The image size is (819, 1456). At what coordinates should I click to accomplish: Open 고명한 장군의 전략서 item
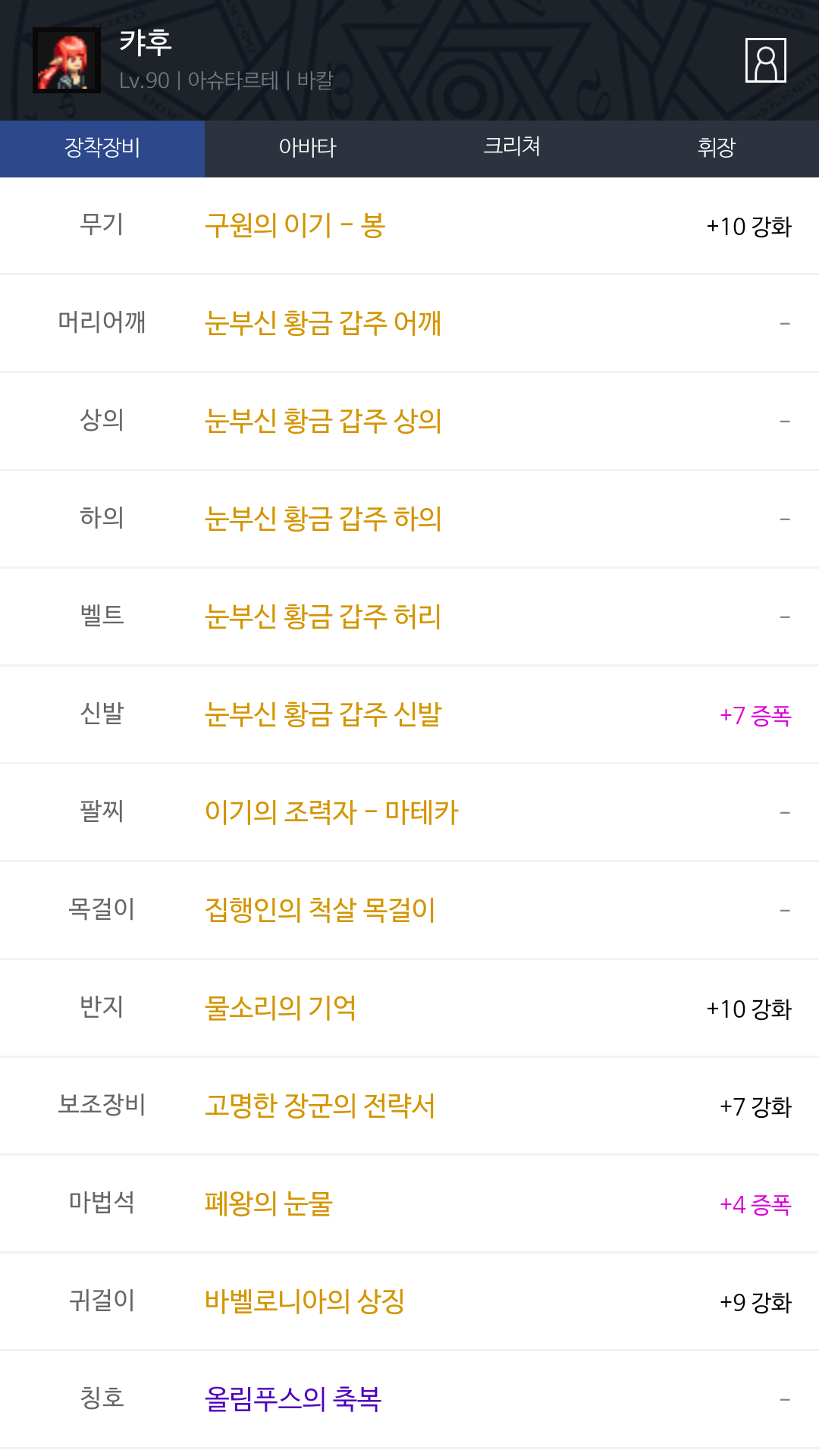tap(319, 1106)
